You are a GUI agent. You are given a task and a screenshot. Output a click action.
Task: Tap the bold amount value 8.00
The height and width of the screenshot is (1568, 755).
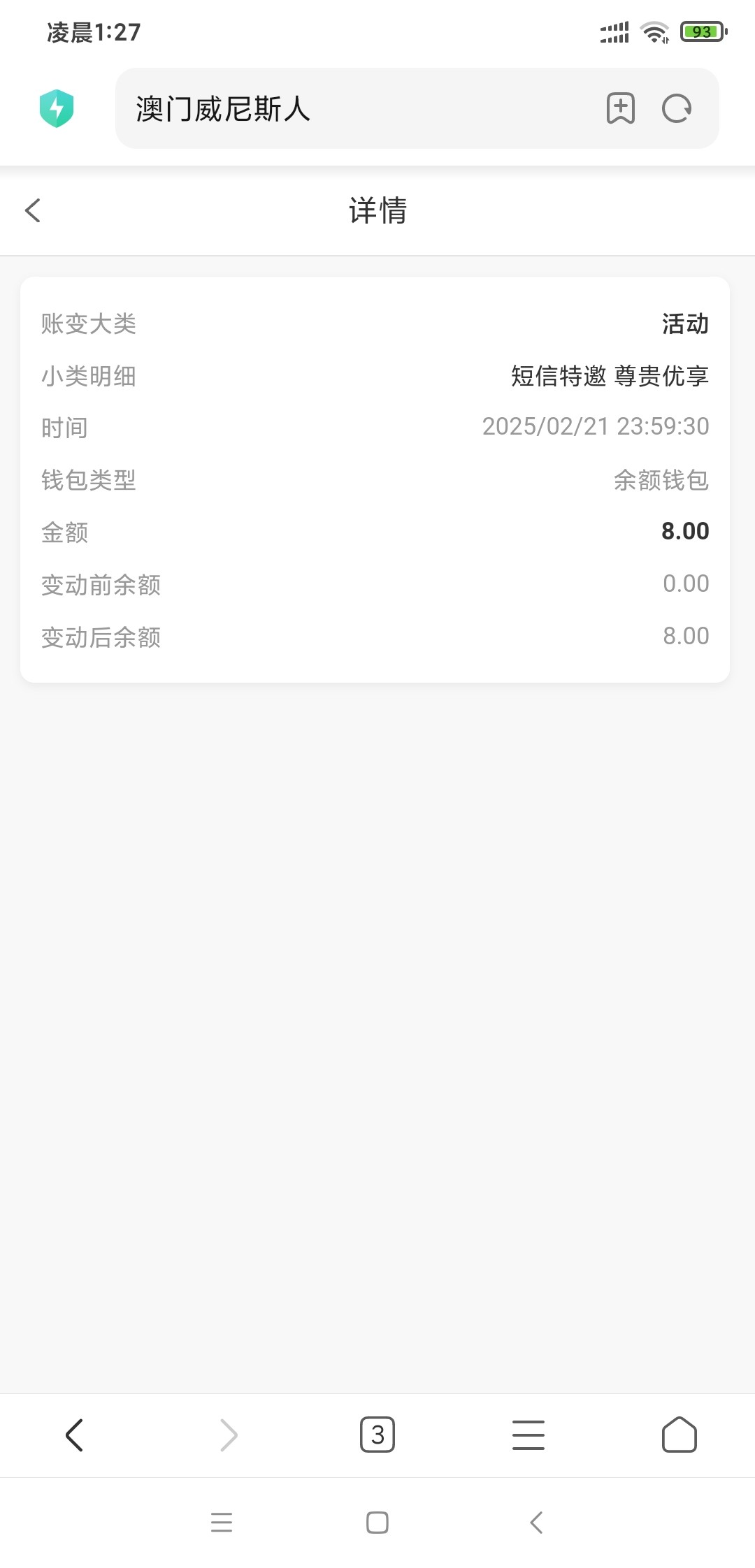686,531
